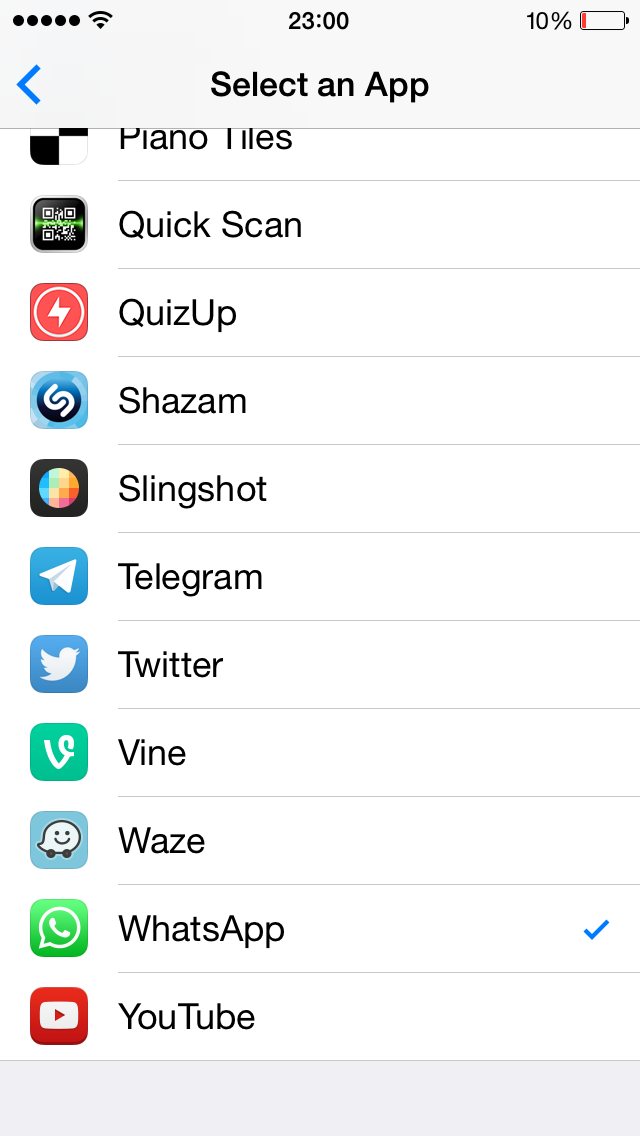The image size is (640, 1136).
Task: Choose Slingshot from the list
Action: [x=320, y=488]
